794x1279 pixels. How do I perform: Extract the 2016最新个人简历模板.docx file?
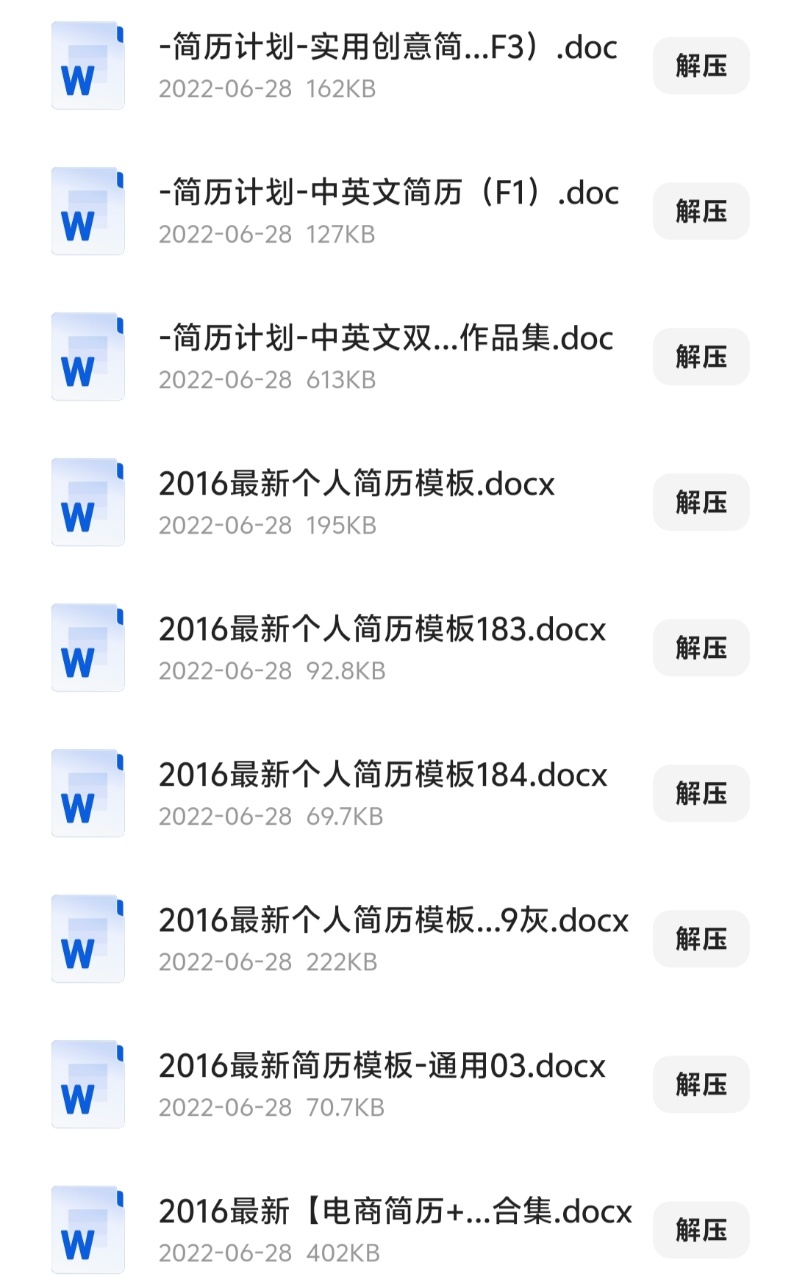click(x=700, y=502)
